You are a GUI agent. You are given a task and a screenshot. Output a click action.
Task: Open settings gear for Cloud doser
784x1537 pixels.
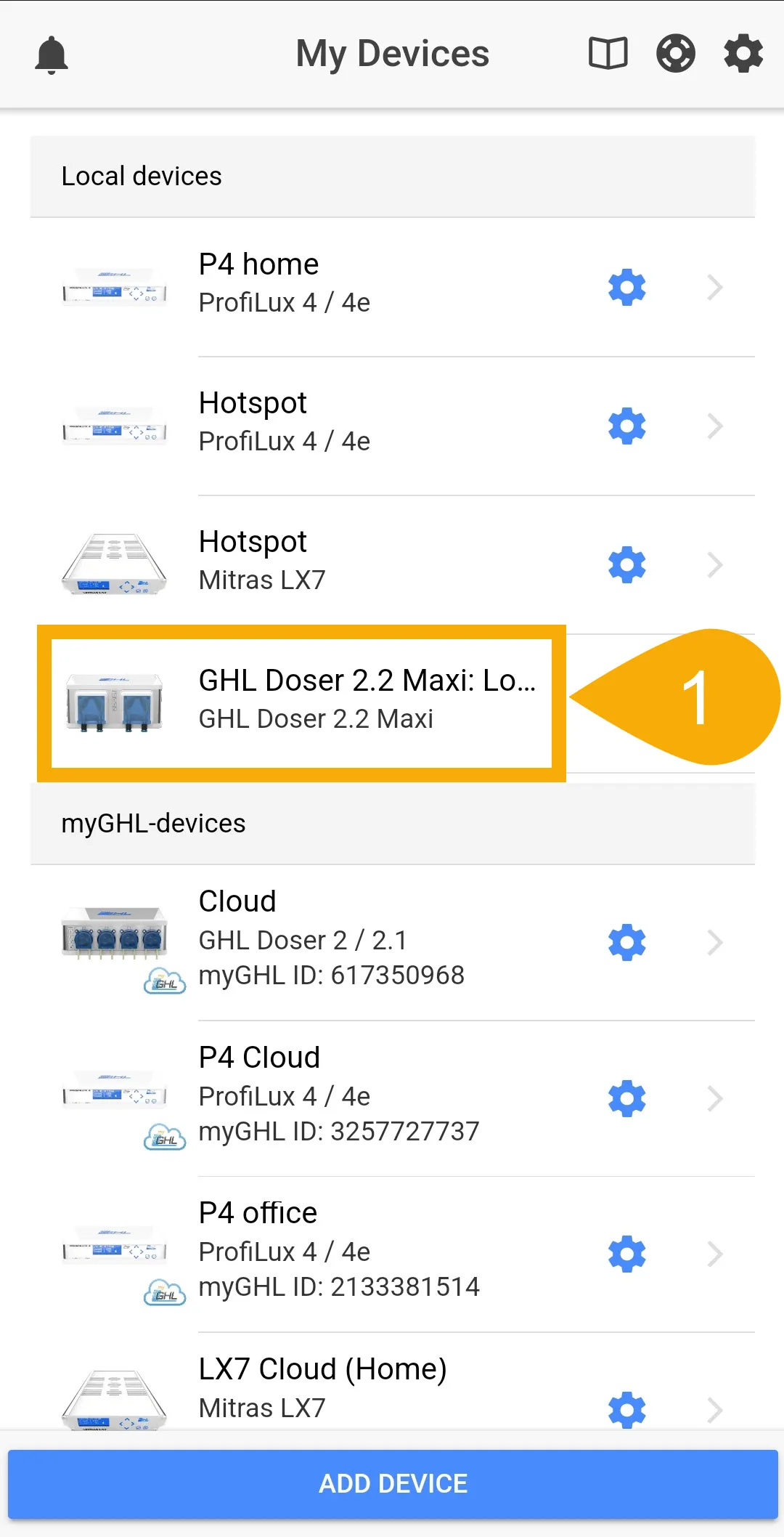627,943
